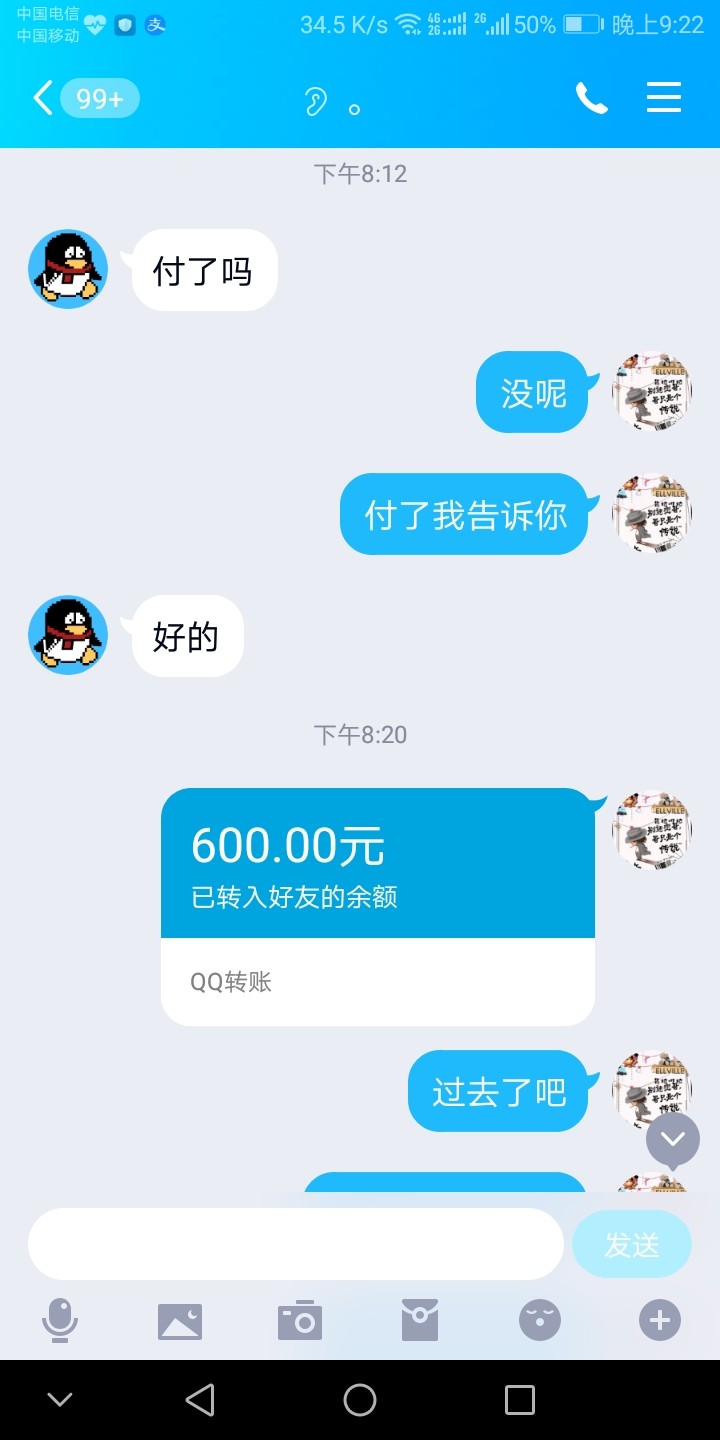720x1440 pixels.
Task: Open the chat settings menu
Action: (x=663, y=98)
